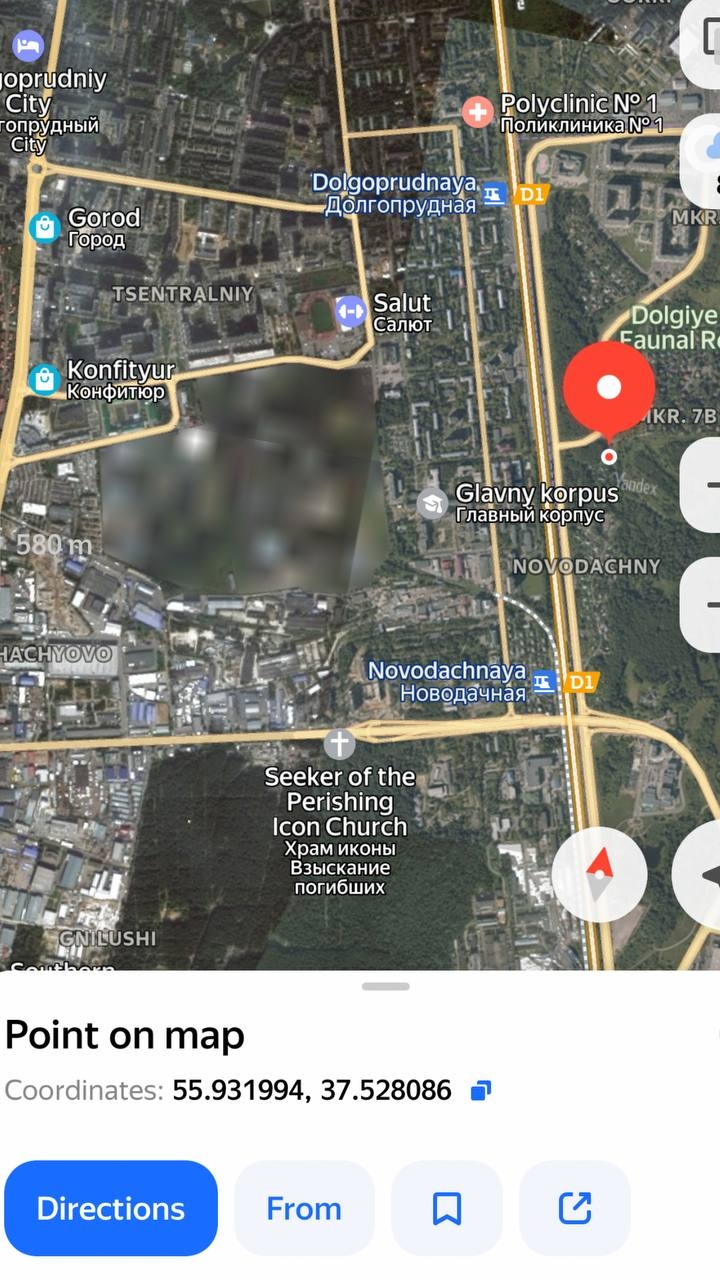720x1280 pixels.
Task: Open the Salut sports venue marker
Action: coord(350,311)
